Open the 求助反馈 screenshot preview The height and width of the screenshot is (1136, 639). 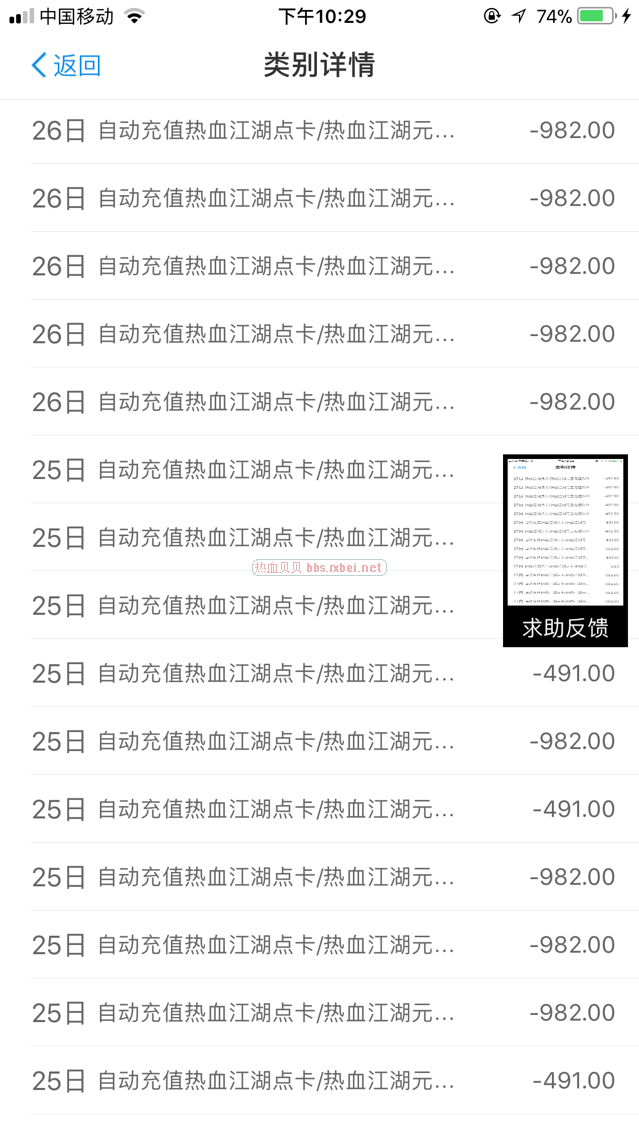click(565, 550)
